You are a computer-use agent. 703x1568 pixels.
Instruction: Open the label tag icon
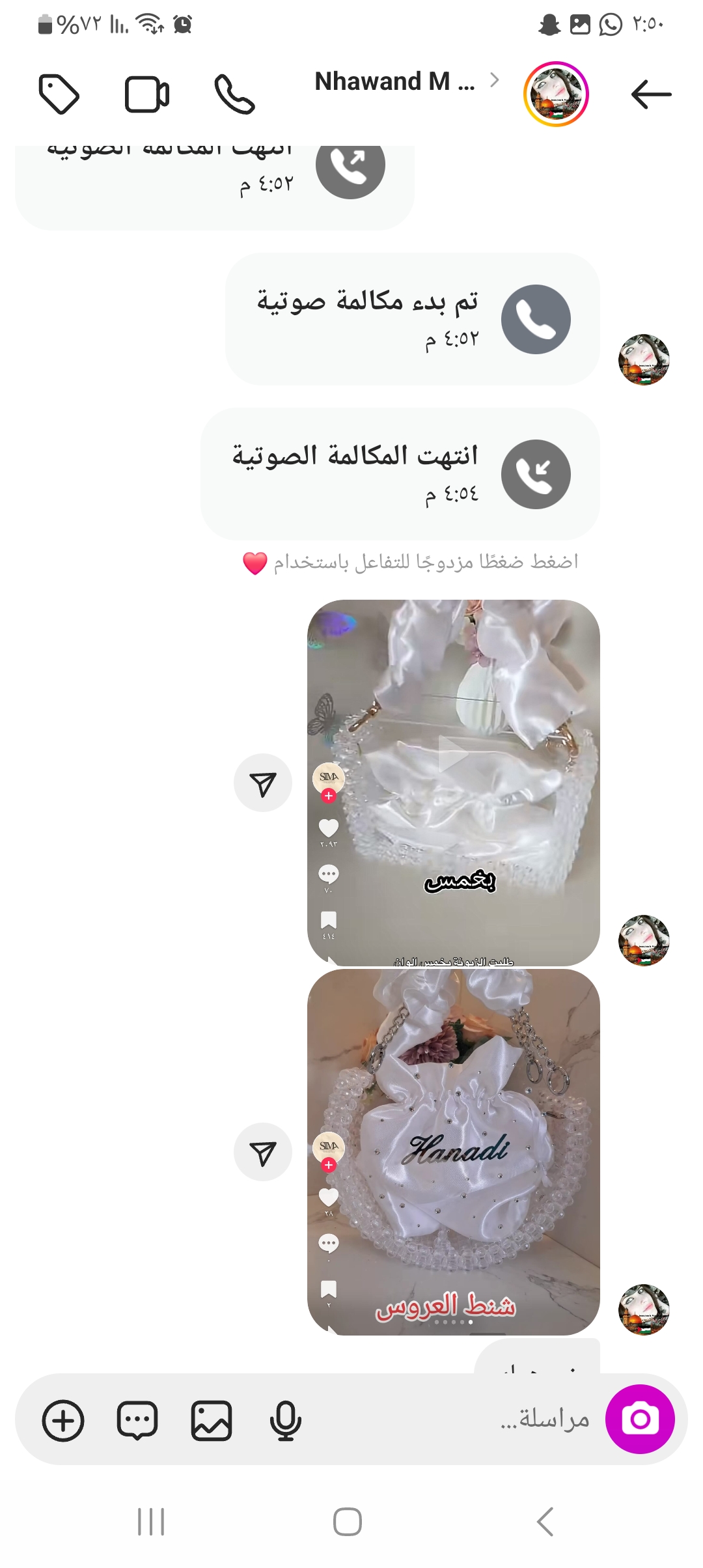click(x=59, y=95)
